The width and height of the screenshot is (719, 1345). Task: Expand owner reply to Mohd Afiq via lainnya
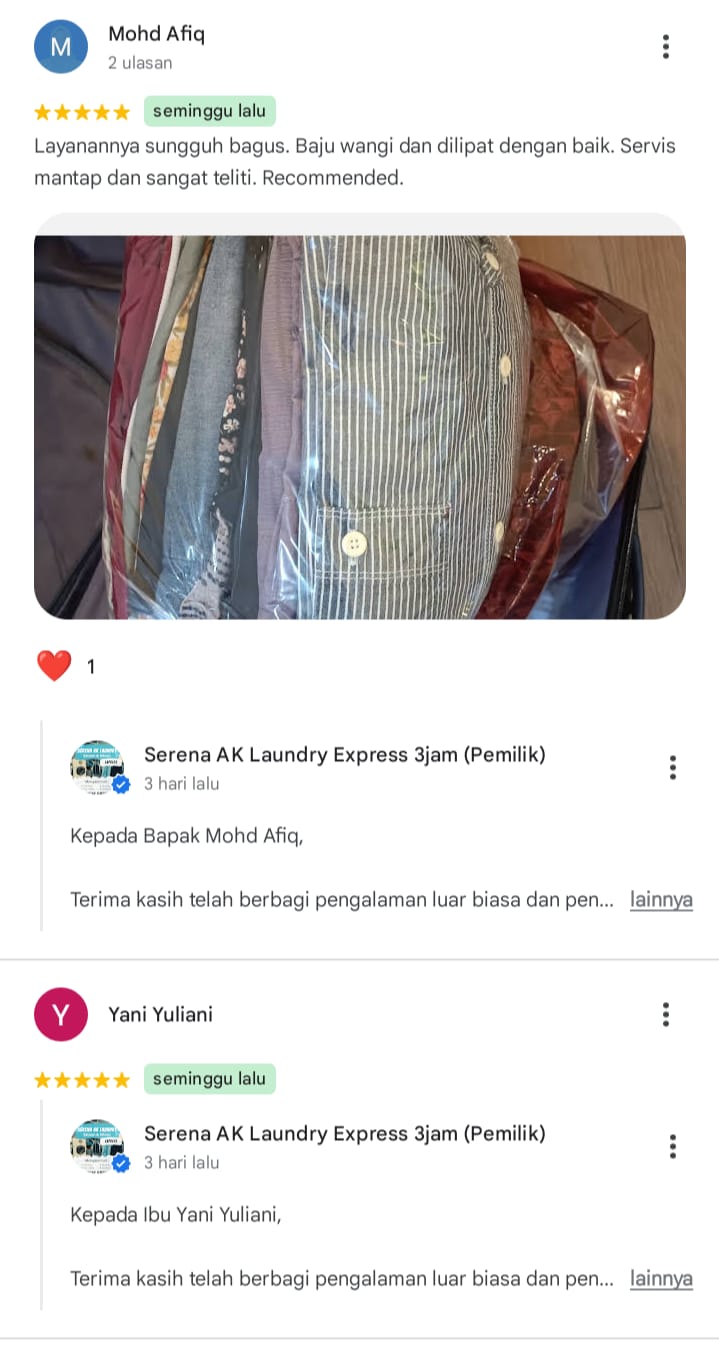pyautogui.click(x=661, y=899)
